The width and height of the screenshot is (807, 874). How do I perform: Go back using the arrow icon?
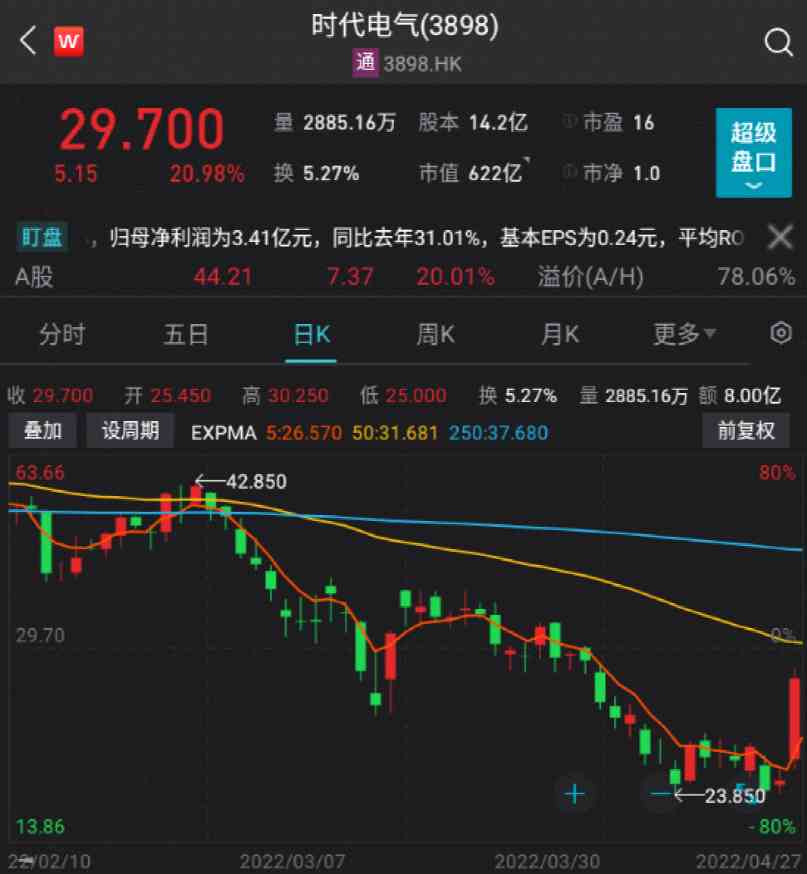(28, 41)
